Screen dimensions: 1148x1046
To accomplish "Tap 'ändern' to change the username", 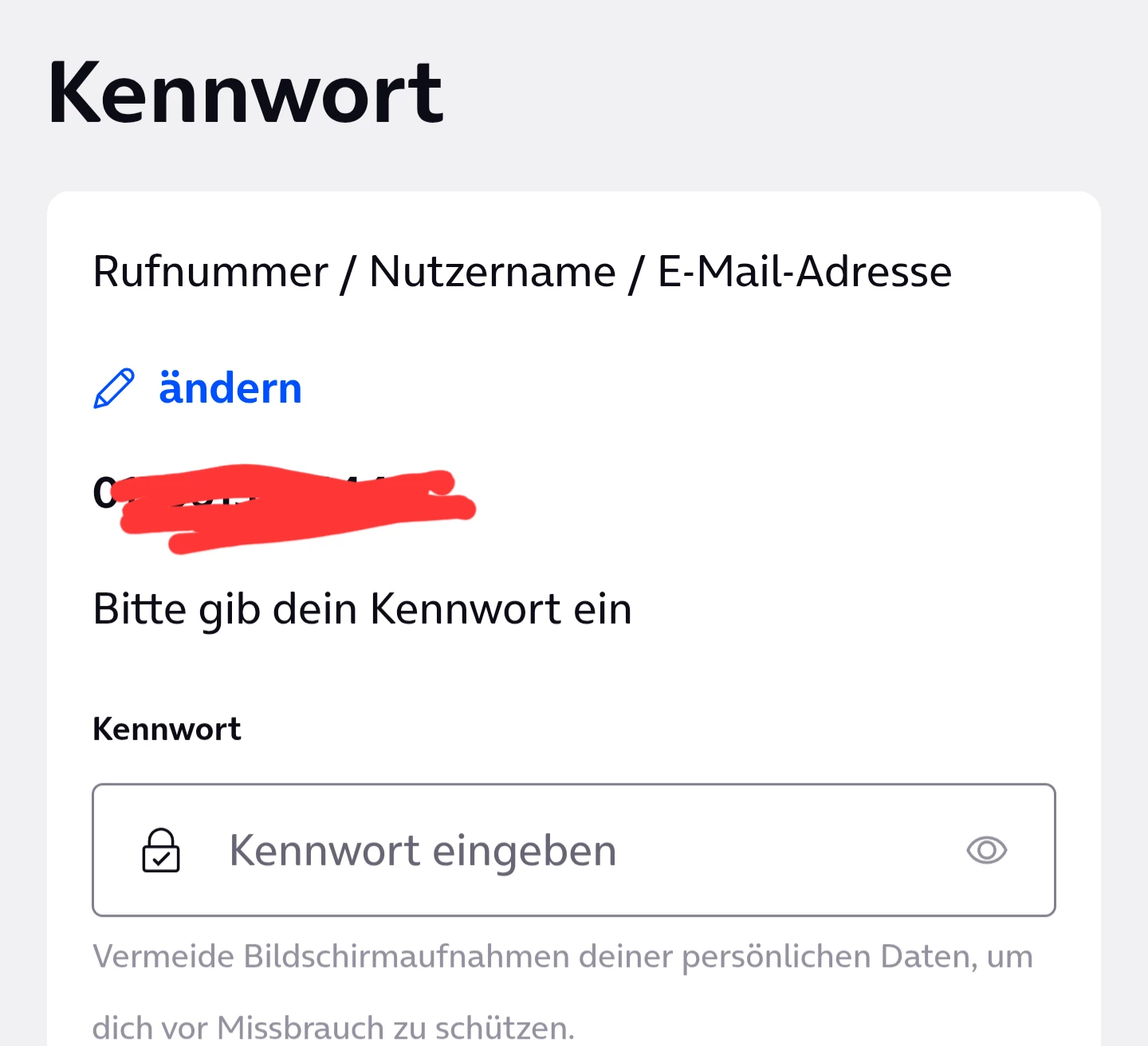I will 230,389.
